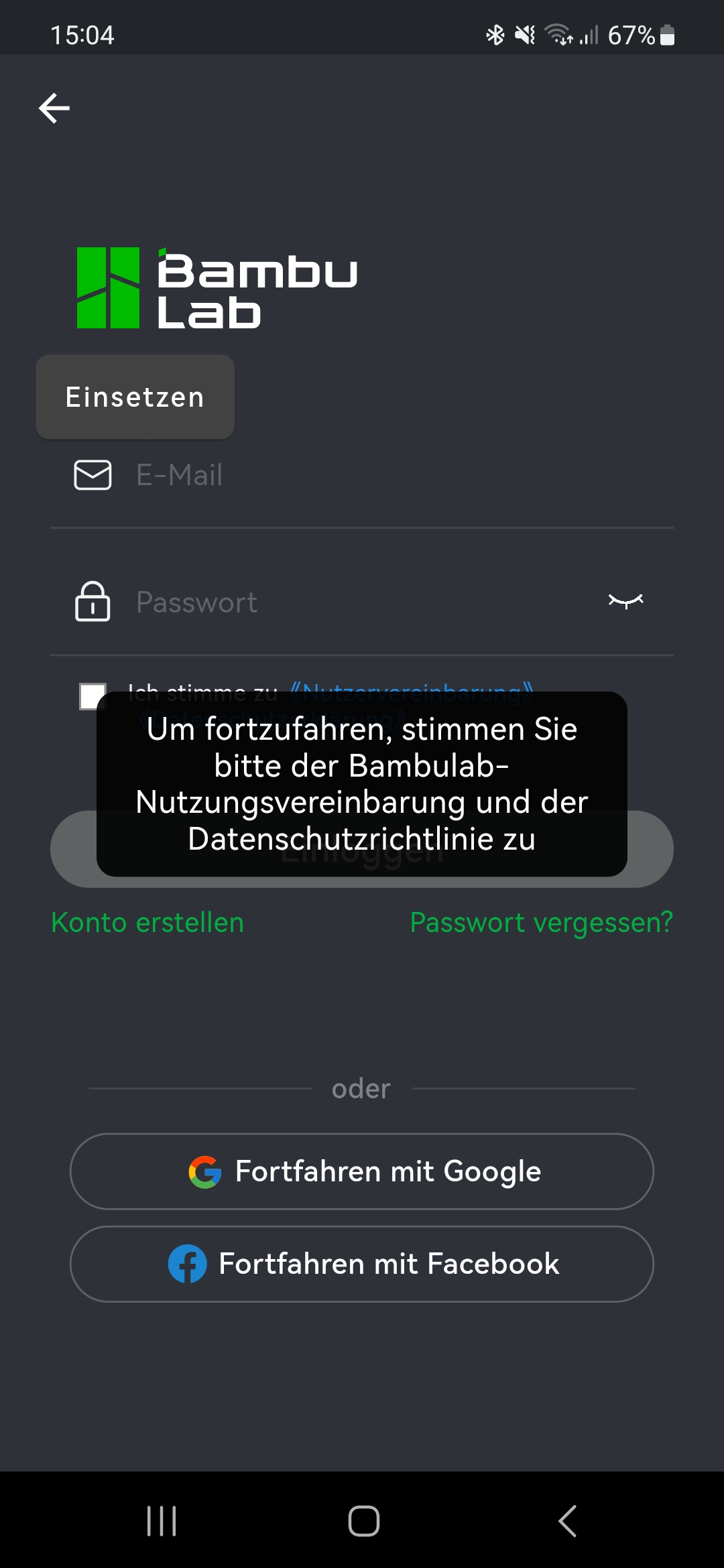Check the Ich stimme zu agreement checkbox

(92, 696)
